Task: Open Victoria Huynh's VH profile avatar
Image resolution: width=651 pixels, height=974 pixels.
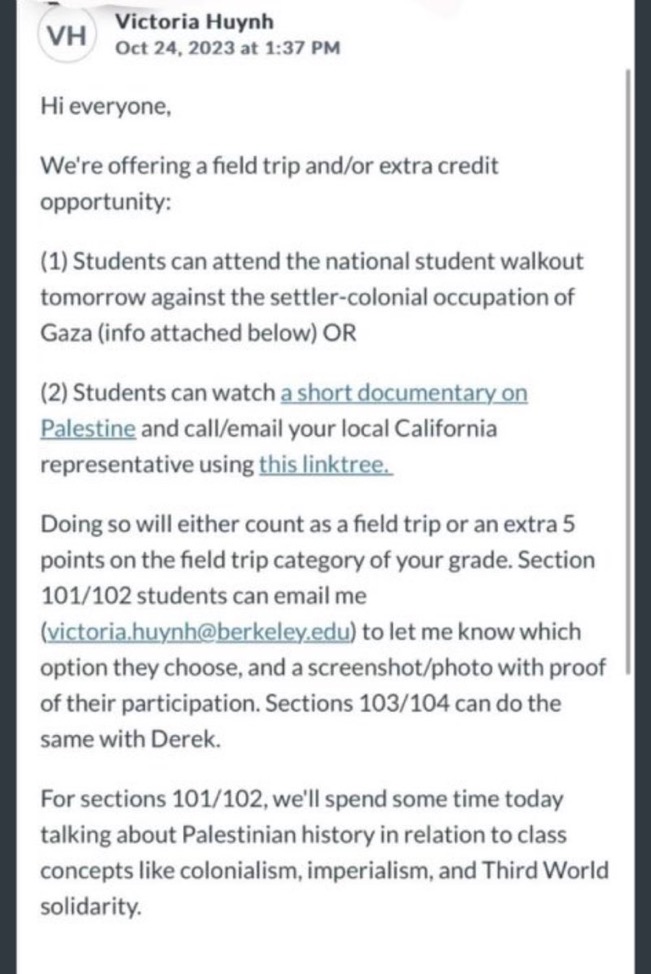Action: pos(67,35)
